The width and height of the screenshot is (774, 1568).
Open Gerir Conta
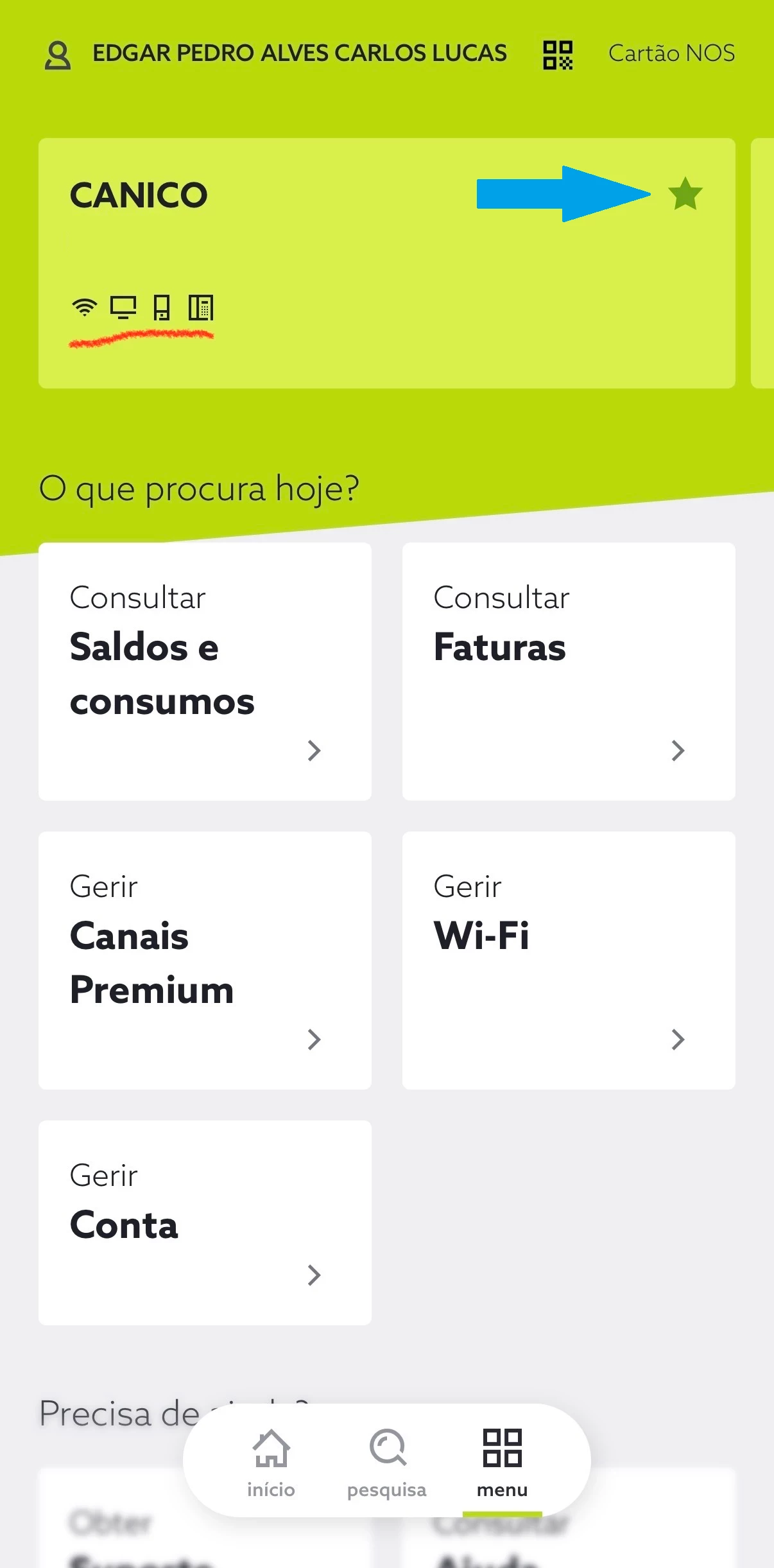(205, 1223)
